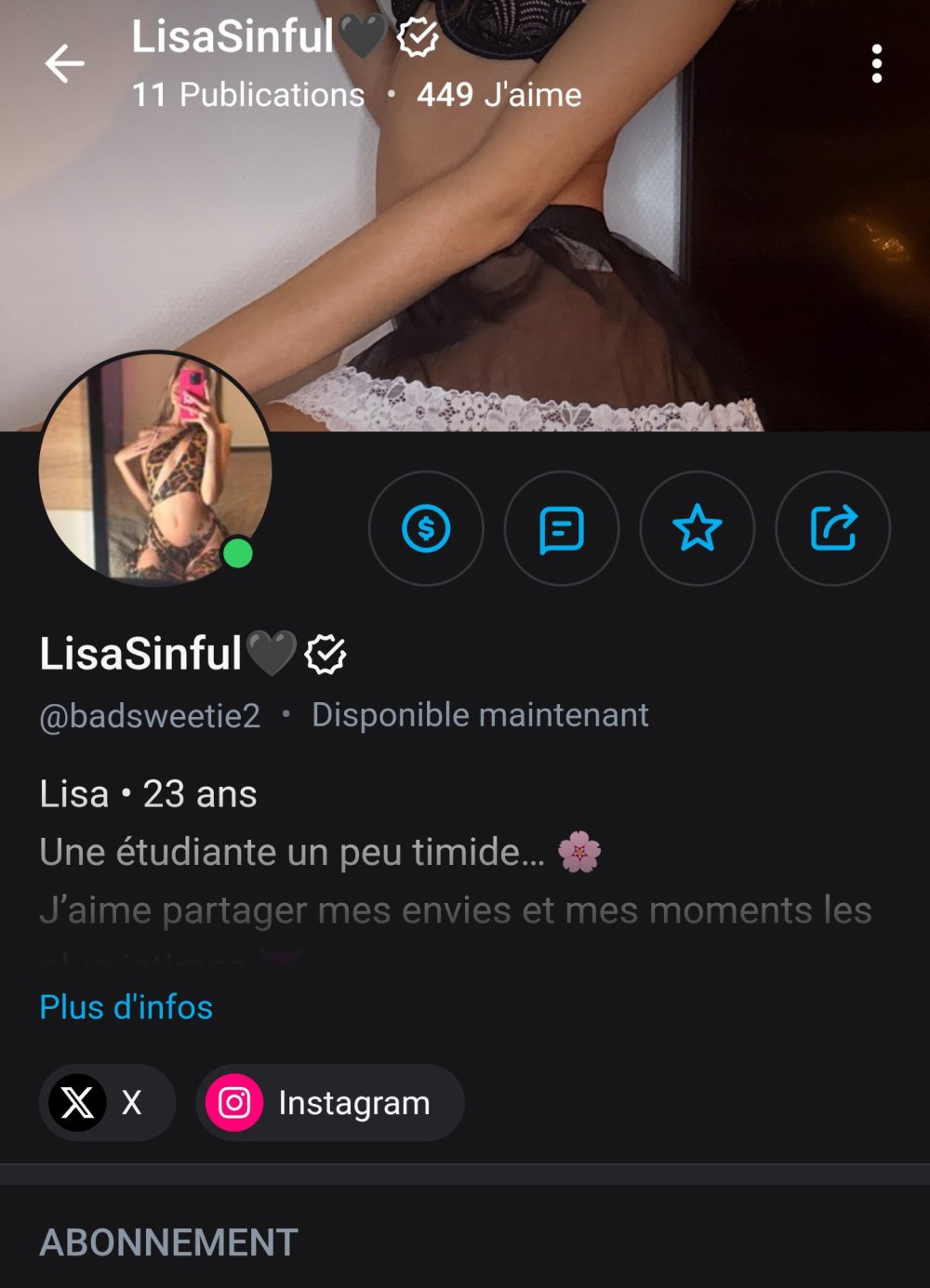Share this profile
This screenshot has height=1288, width=930.
(x=833, y=528)
